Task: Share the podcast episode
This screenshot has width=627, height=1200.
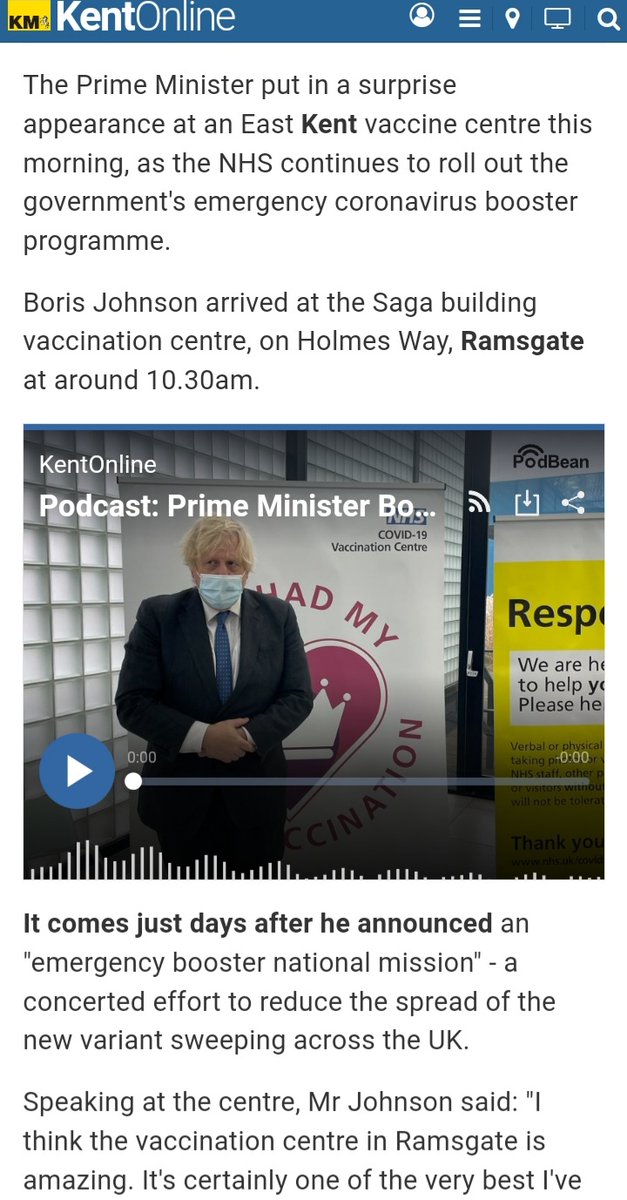Action: point(573,503)
